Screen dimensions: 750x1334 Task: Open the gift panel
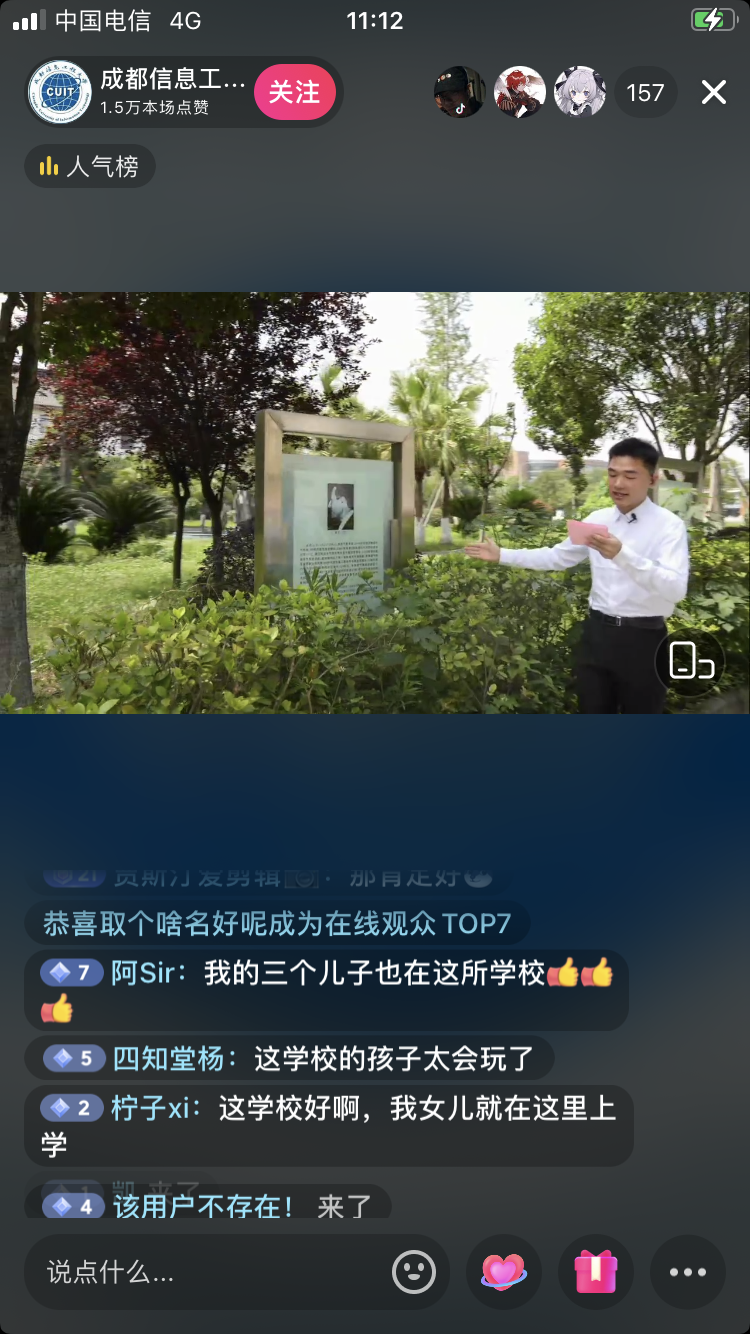(596, 1272)
